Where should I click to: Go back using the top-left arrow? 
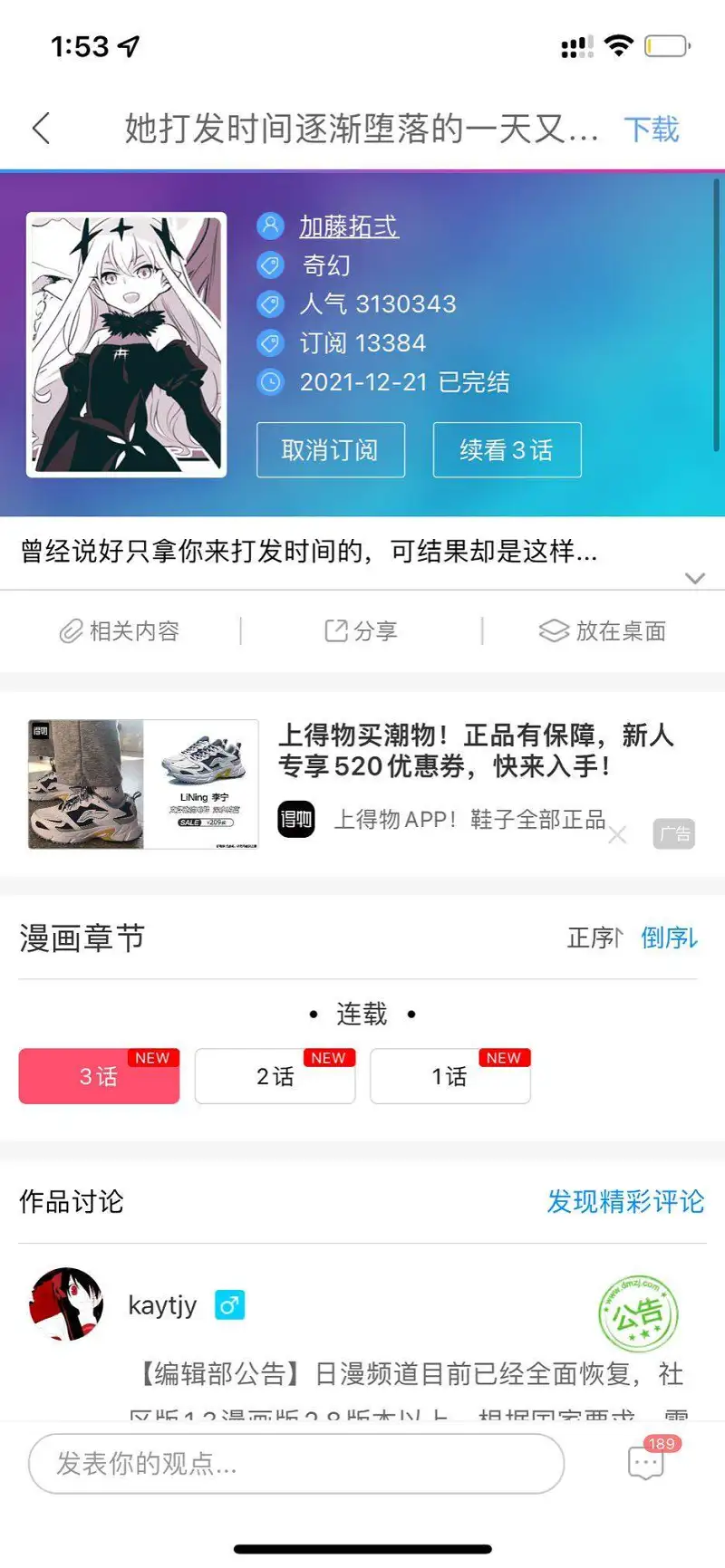click(41, 129)
